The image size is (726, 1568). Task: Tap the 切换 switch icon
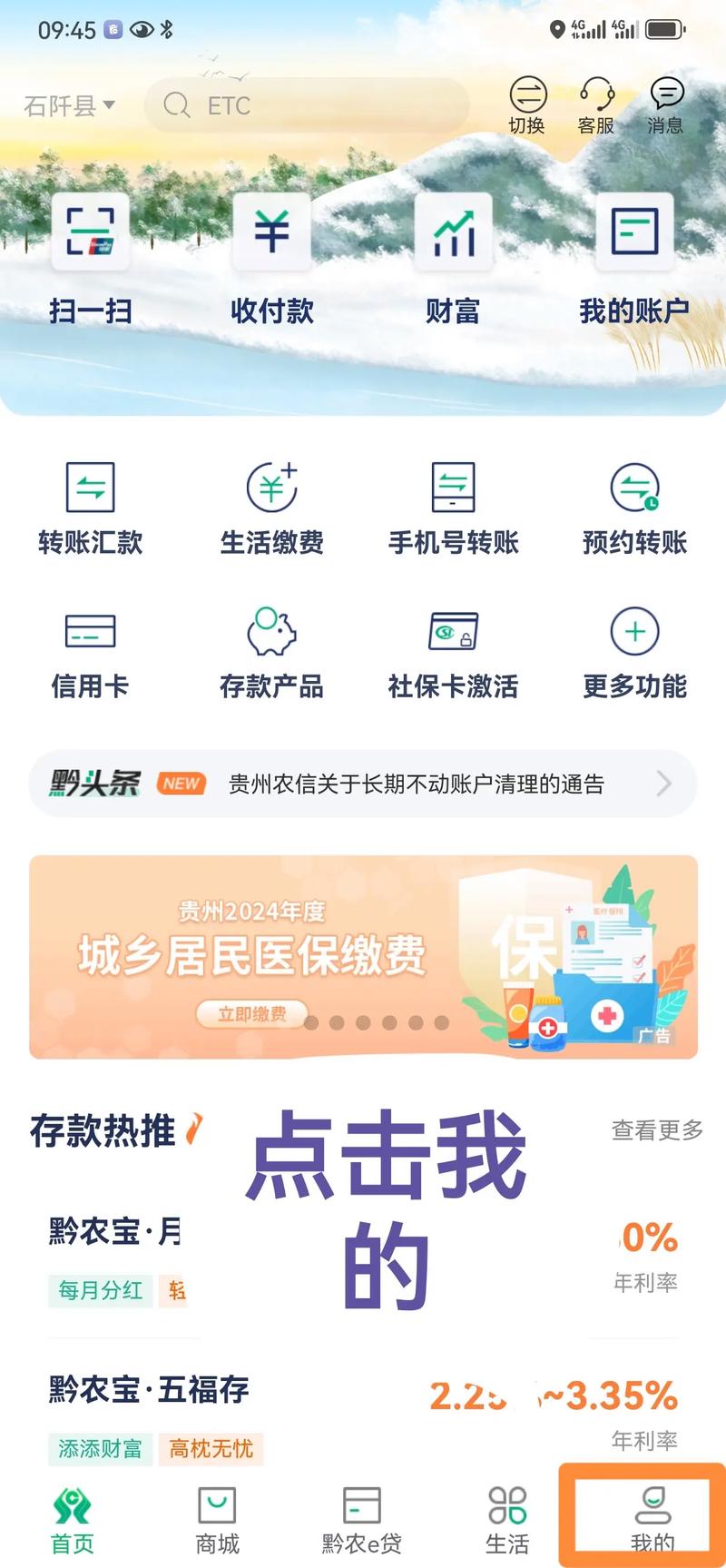click(x=527, y=105)
